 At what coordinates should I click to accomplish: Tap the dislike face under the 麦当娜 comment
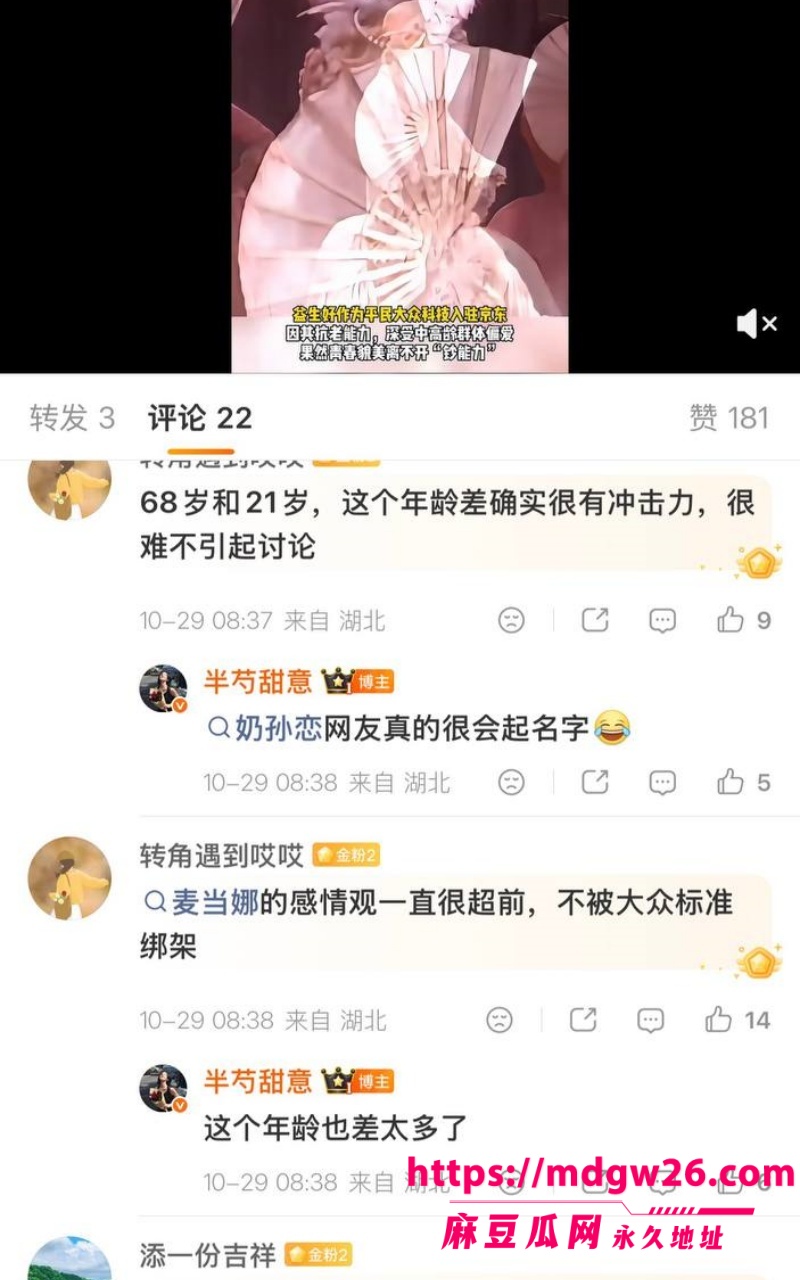[x=499, y=1020]
